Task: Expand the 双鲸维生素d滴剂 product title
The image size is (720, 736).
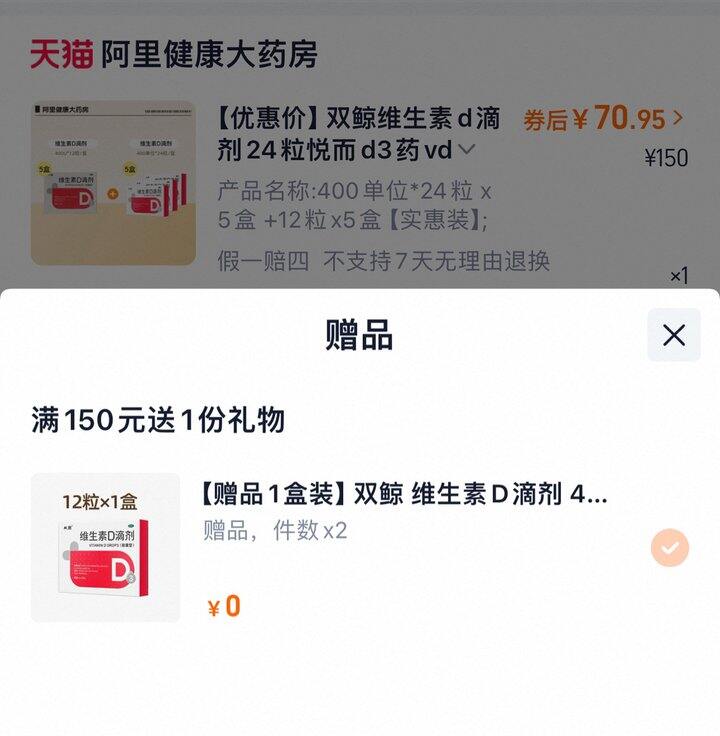Action: click(x=465, y=151)
